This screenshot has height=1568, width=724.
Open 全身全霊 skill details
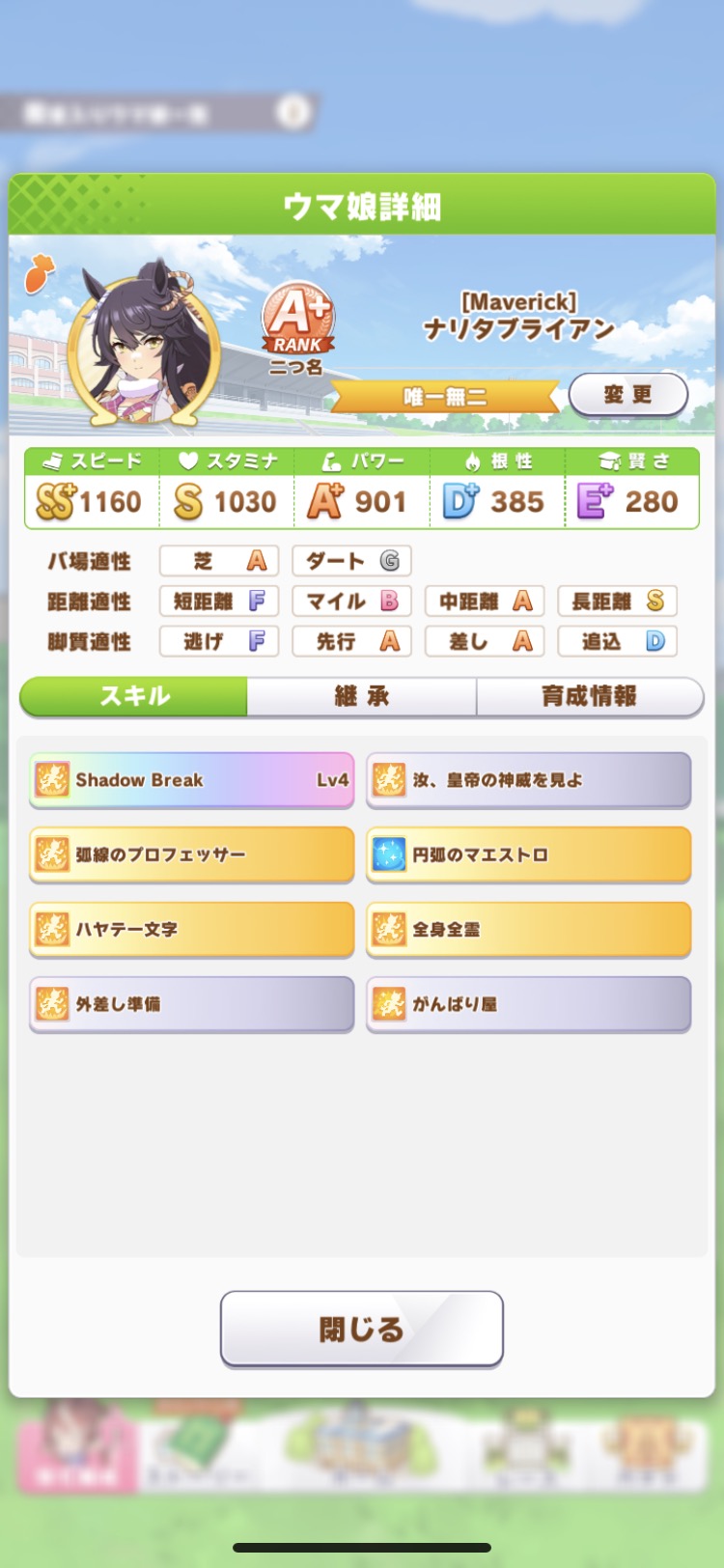tap(528, 929)
